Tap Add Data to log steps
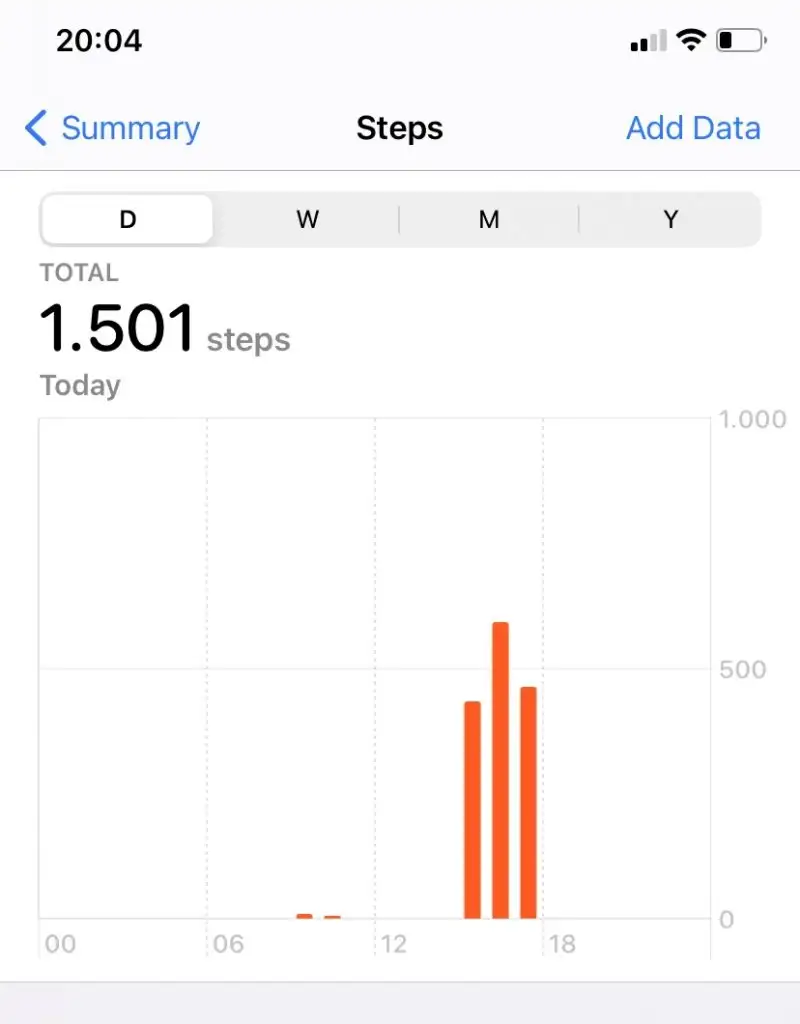Image resolution: width=800 pixels, height=1024 pixels. (692, 128)
